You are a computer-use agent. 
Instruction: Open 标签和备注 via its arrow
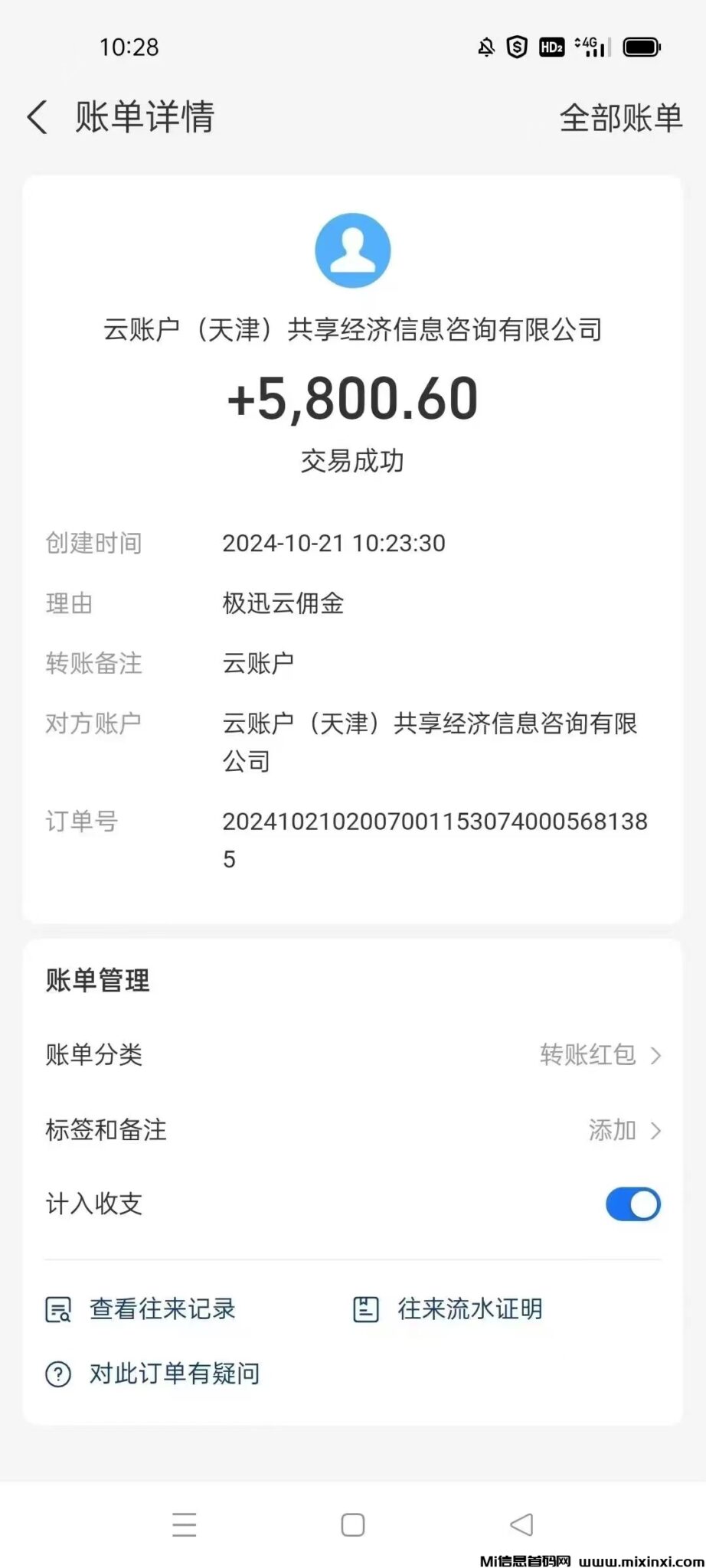656,1129
